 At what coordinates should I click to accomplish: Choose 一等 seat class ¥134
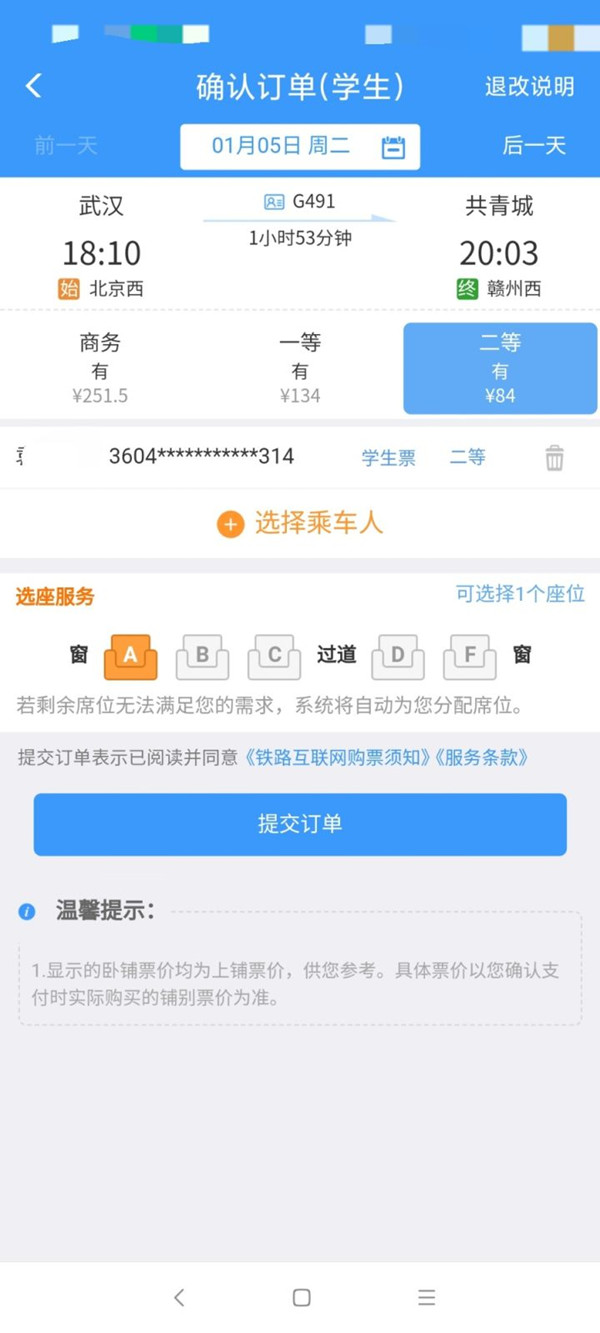(x=300, y=368)
